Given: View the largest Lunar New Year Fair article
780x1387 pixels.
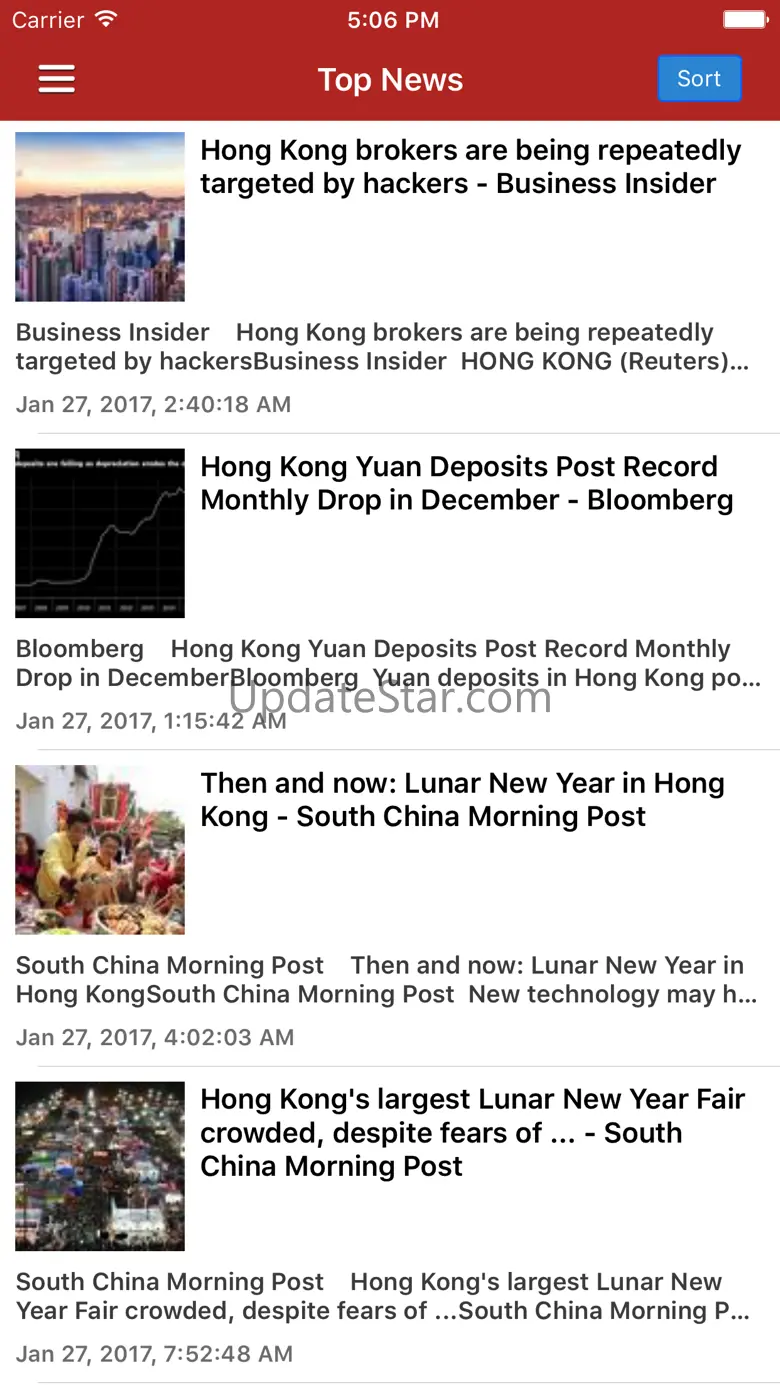Looking at the screenshot, I should click(x=472, y=1132).
